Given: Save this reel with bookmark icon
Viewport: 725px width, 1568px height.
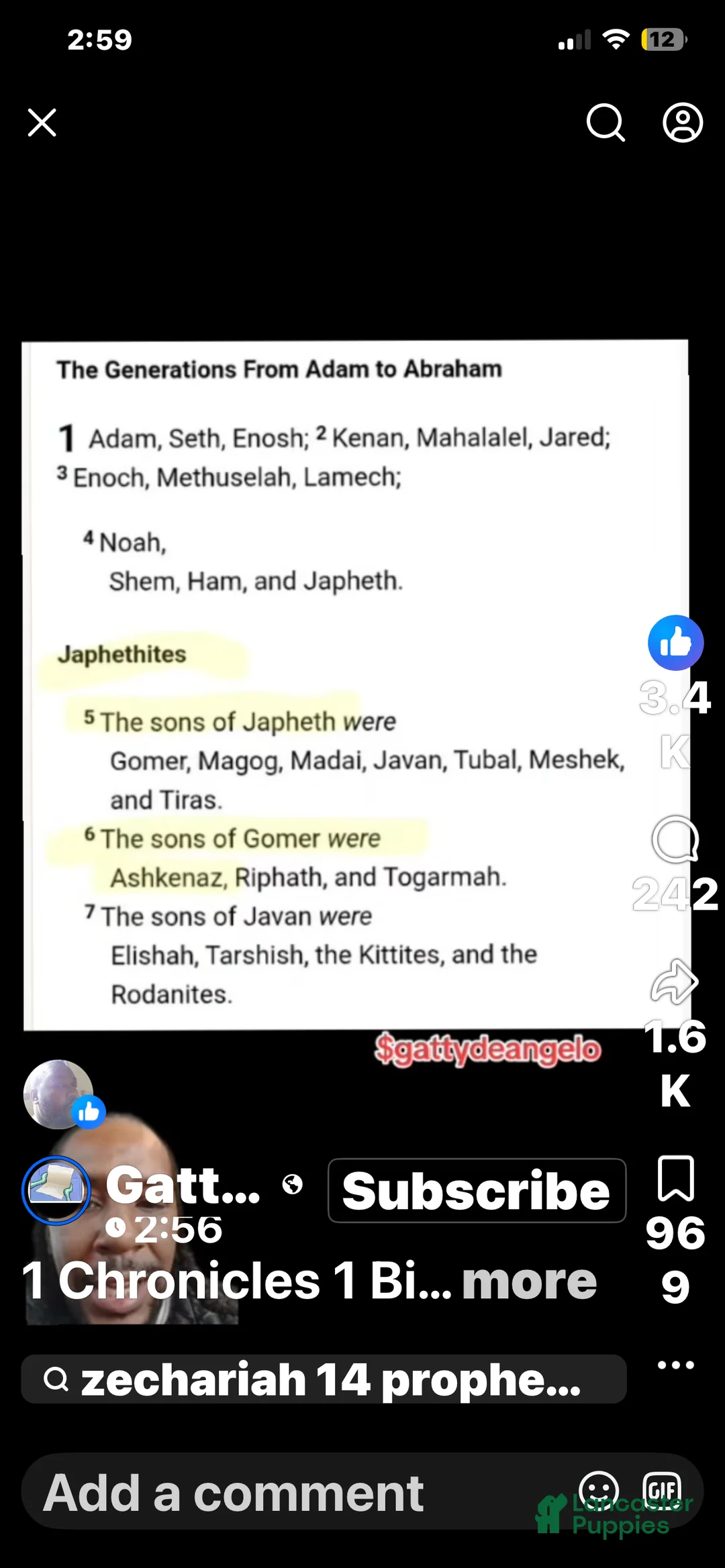Looking at the screenshot, I should click(675, 1179).
